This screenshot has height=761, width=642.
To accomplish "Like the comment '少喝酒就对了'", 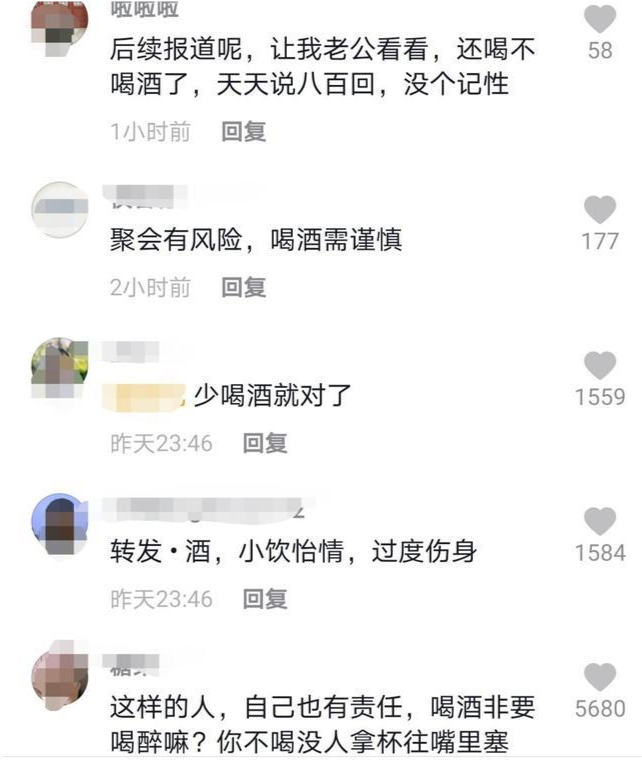I will [x=600, y=365].
